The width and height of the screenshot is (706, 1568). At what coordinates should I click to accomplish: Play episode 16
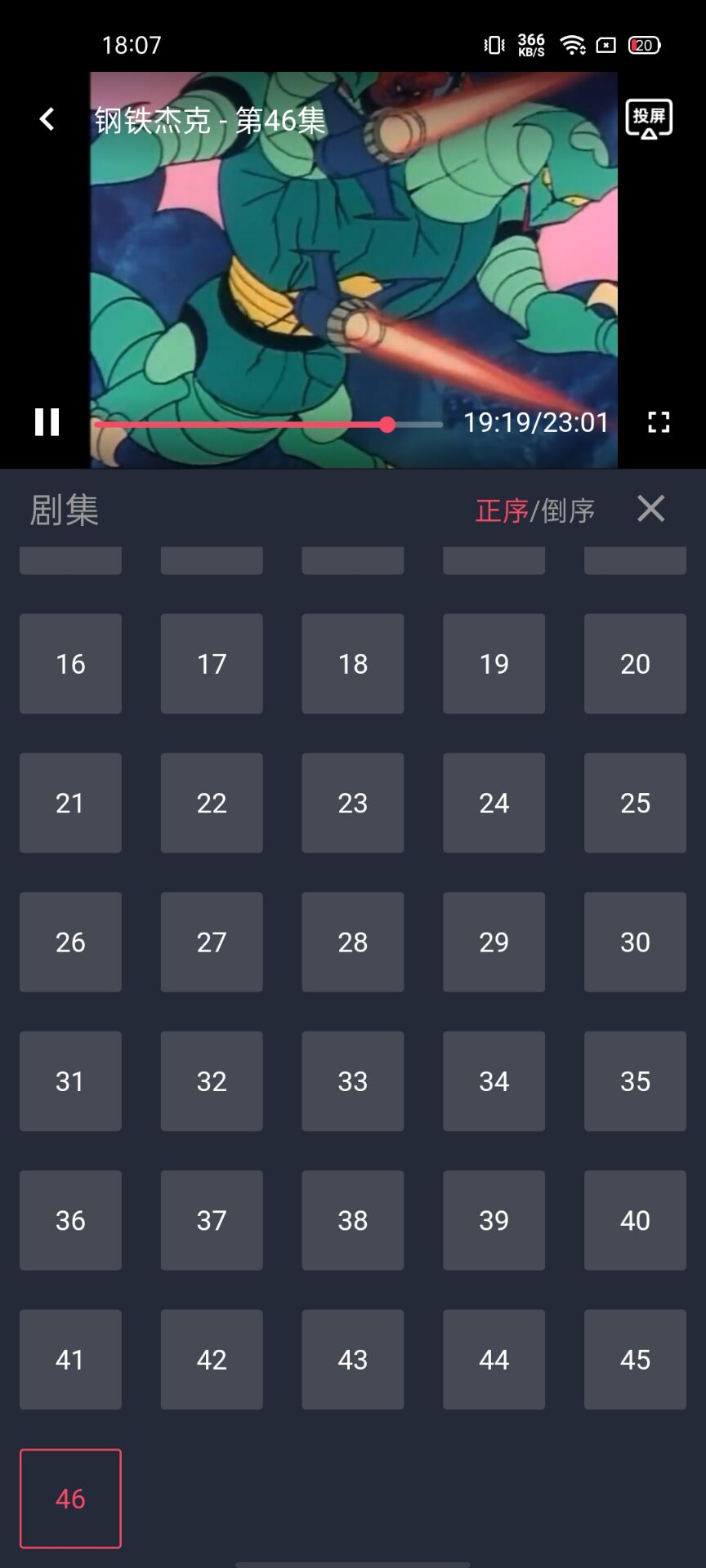70,664
